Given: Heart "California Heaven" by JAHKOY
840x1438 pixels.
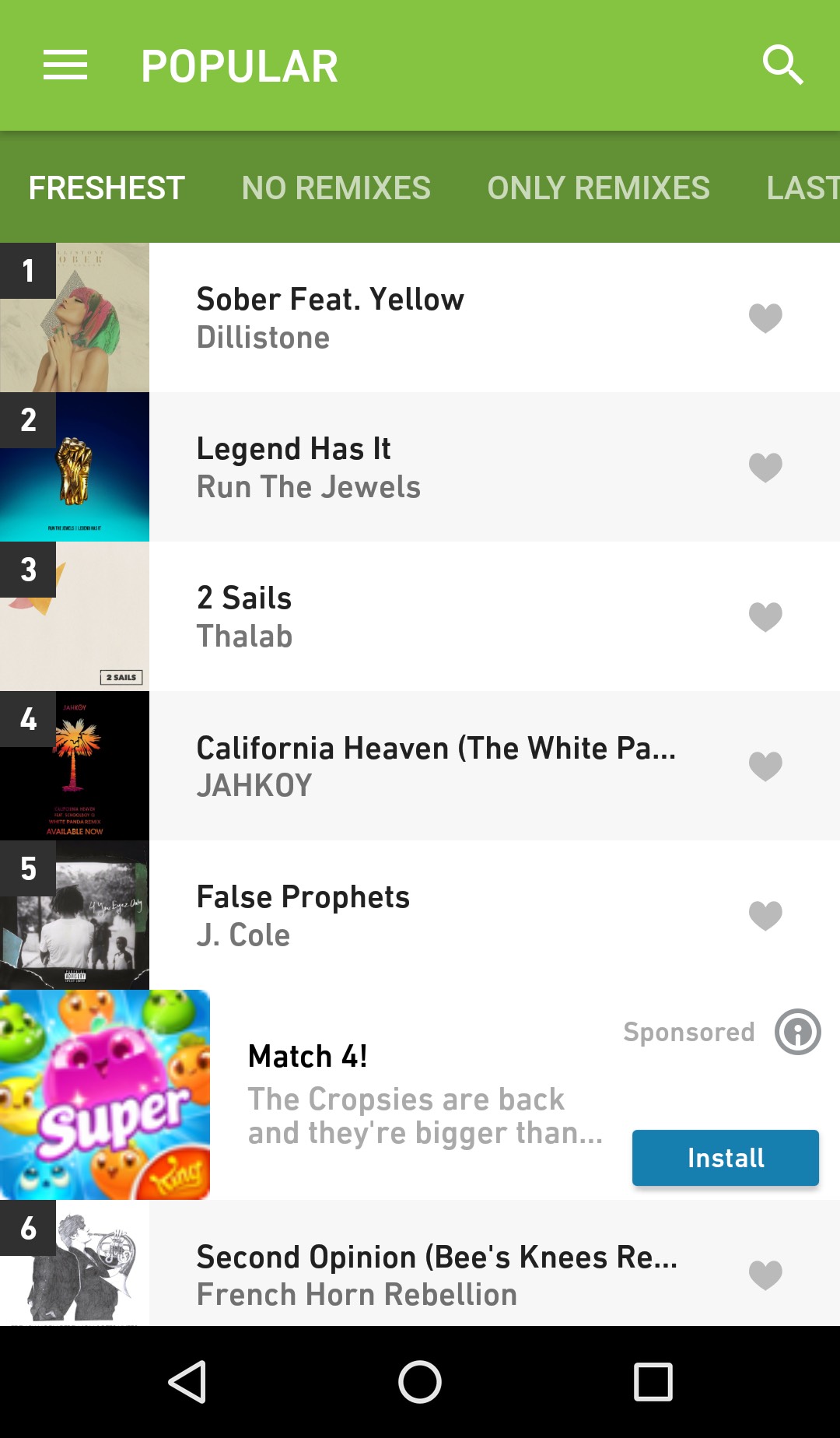Looking at the screenshot, I should (765, 765).
